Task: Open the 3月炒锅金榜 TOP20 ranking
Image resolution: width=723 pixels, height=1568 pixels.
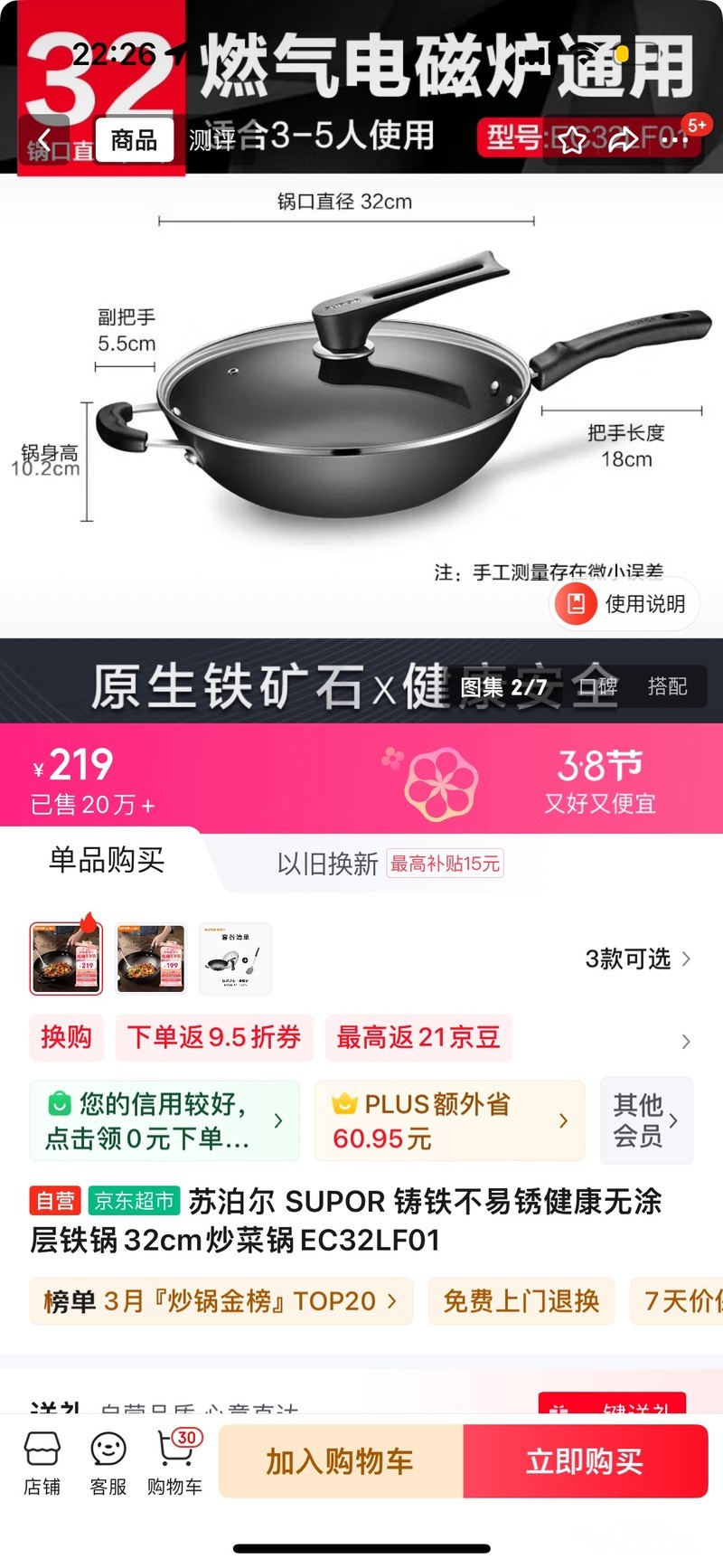Action: coord(221,1301)
